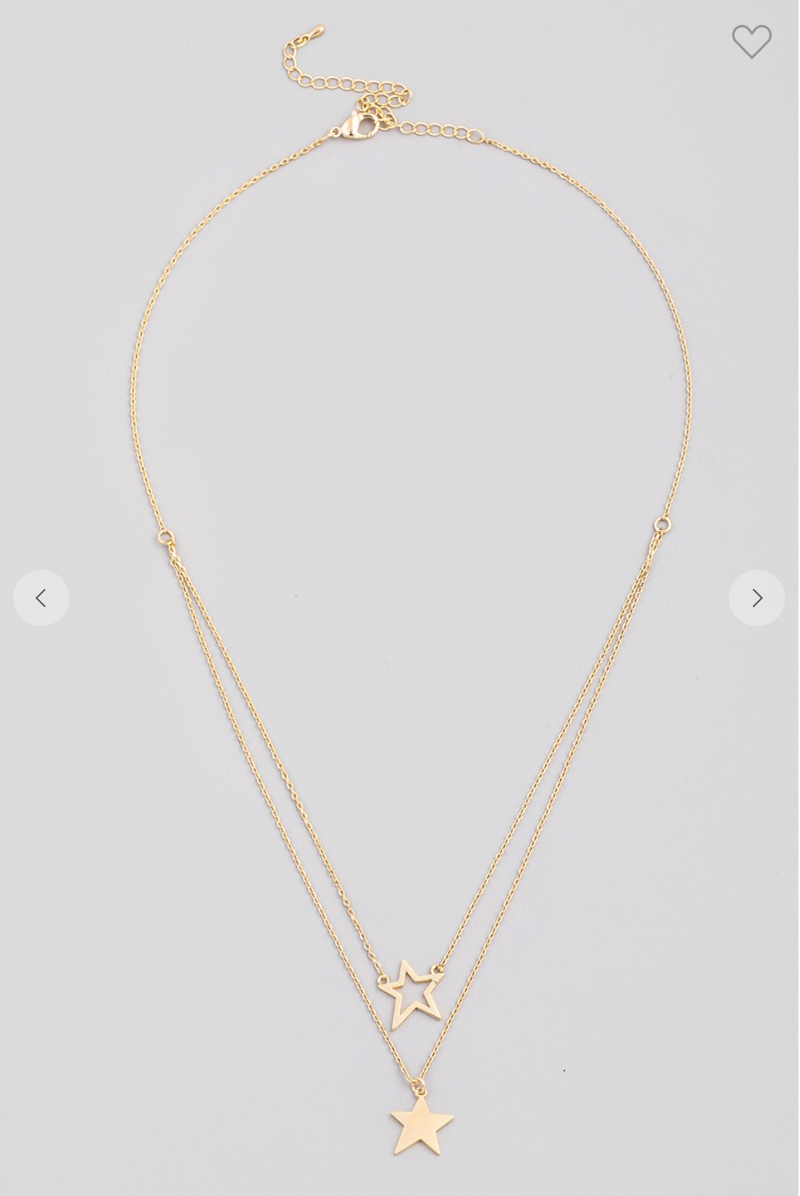The height and width of the screenshot is (1196, 800).
Task: Click the gold star pendant in the photo
Action: (x=420, y=1129)
